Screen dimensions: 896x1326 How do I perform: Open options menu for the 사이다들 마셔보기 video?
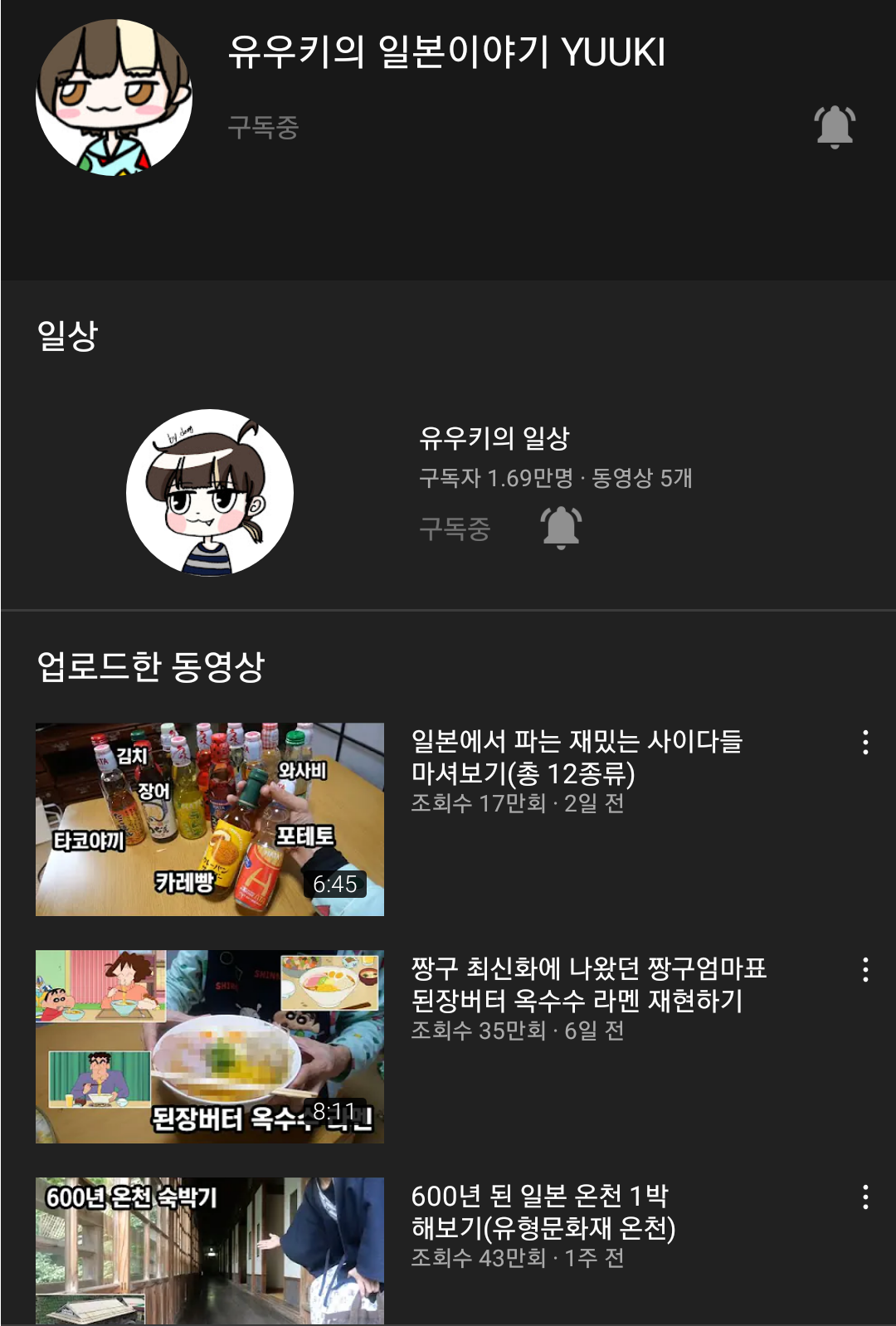point(865,743)
